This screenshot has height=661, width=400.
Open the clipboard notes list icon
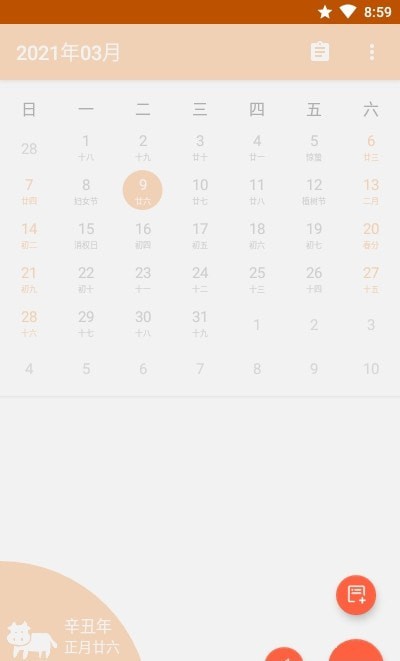pyautogui.click(x=320, y=52)
